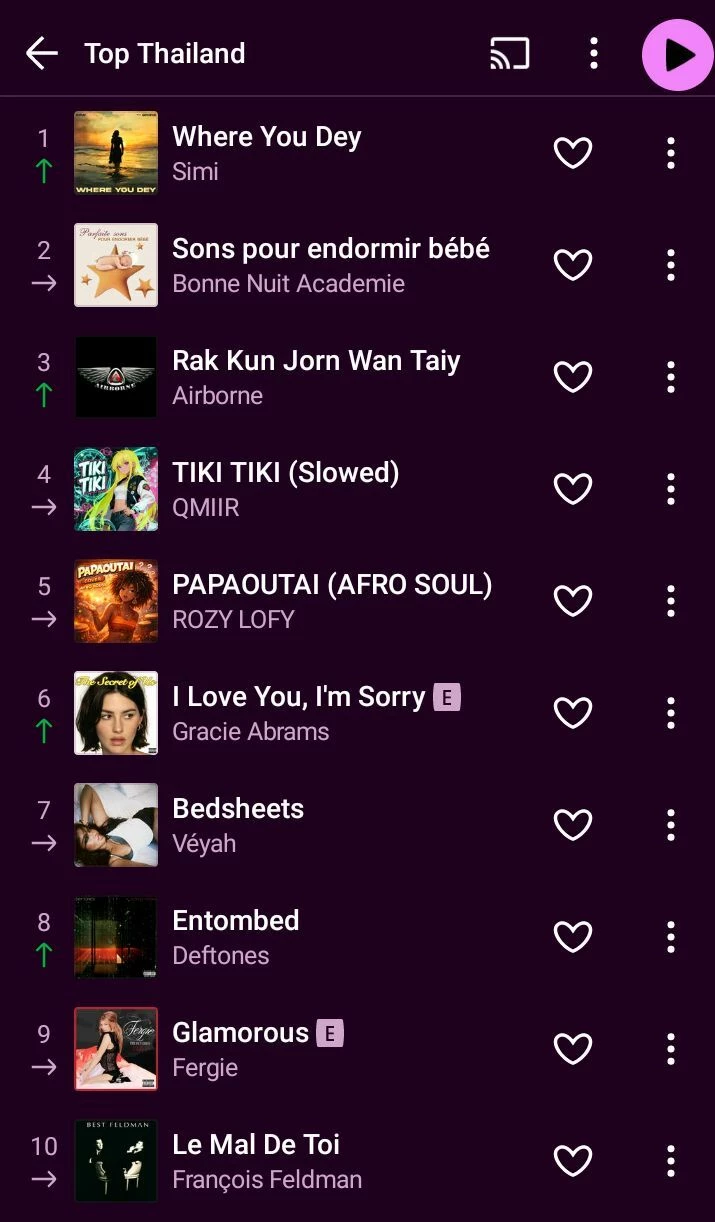The width and height of the screenshot is (715, 1222).
Task: Heart the track TIKI TIKI (Slowed)
Action: tap(573, 489)
